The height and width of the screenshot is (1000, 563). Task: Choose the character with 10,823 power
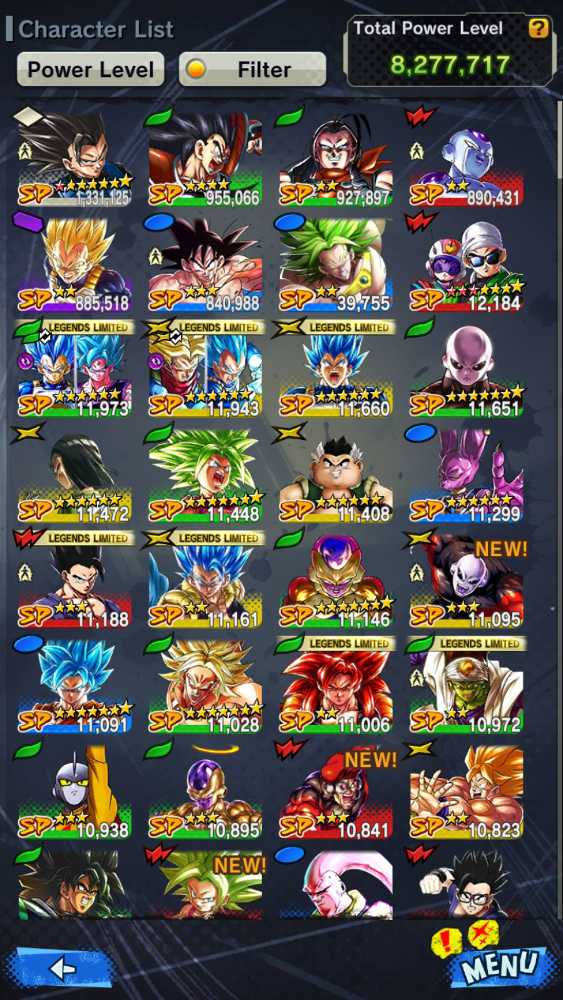click(x=466, y=790)
